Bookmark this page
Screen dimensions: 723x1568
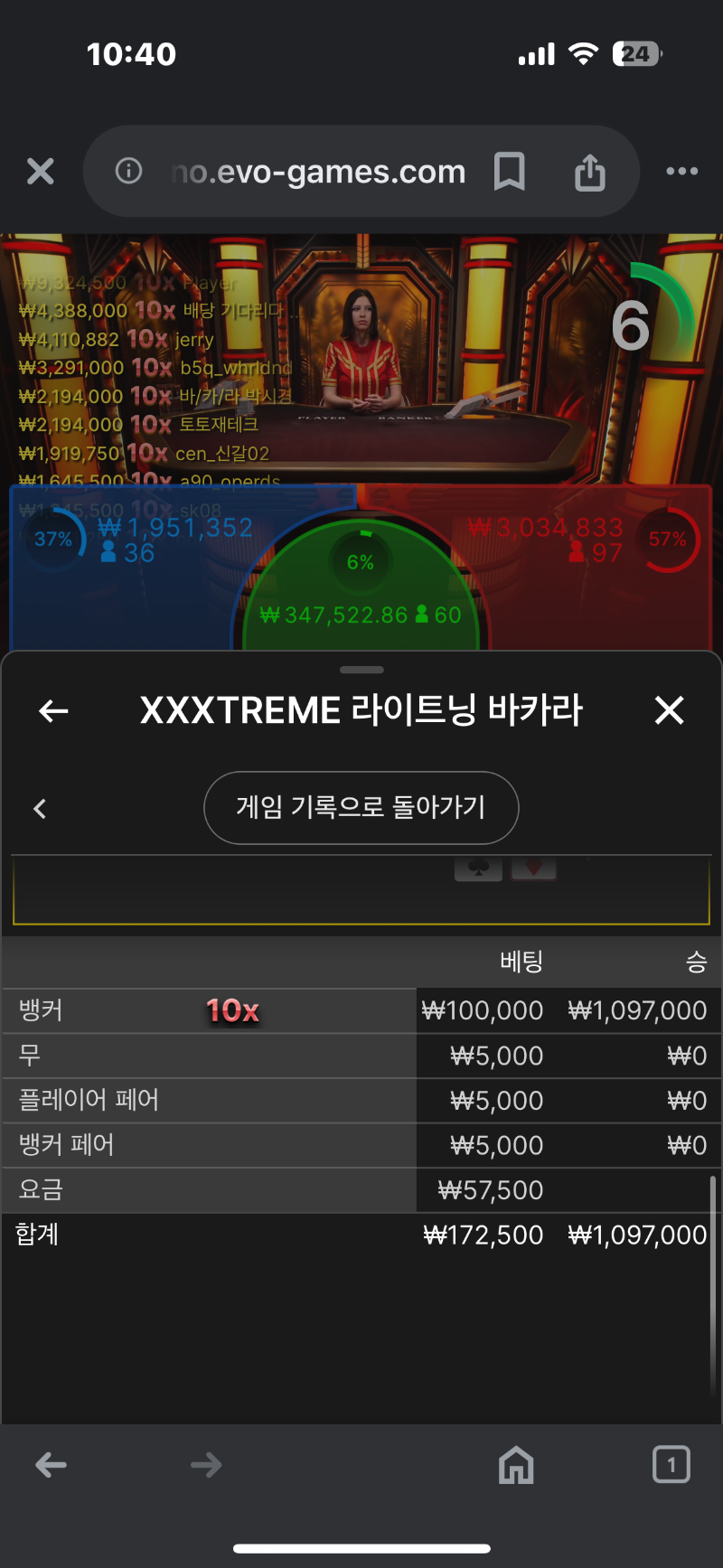[x=510, y=171]
